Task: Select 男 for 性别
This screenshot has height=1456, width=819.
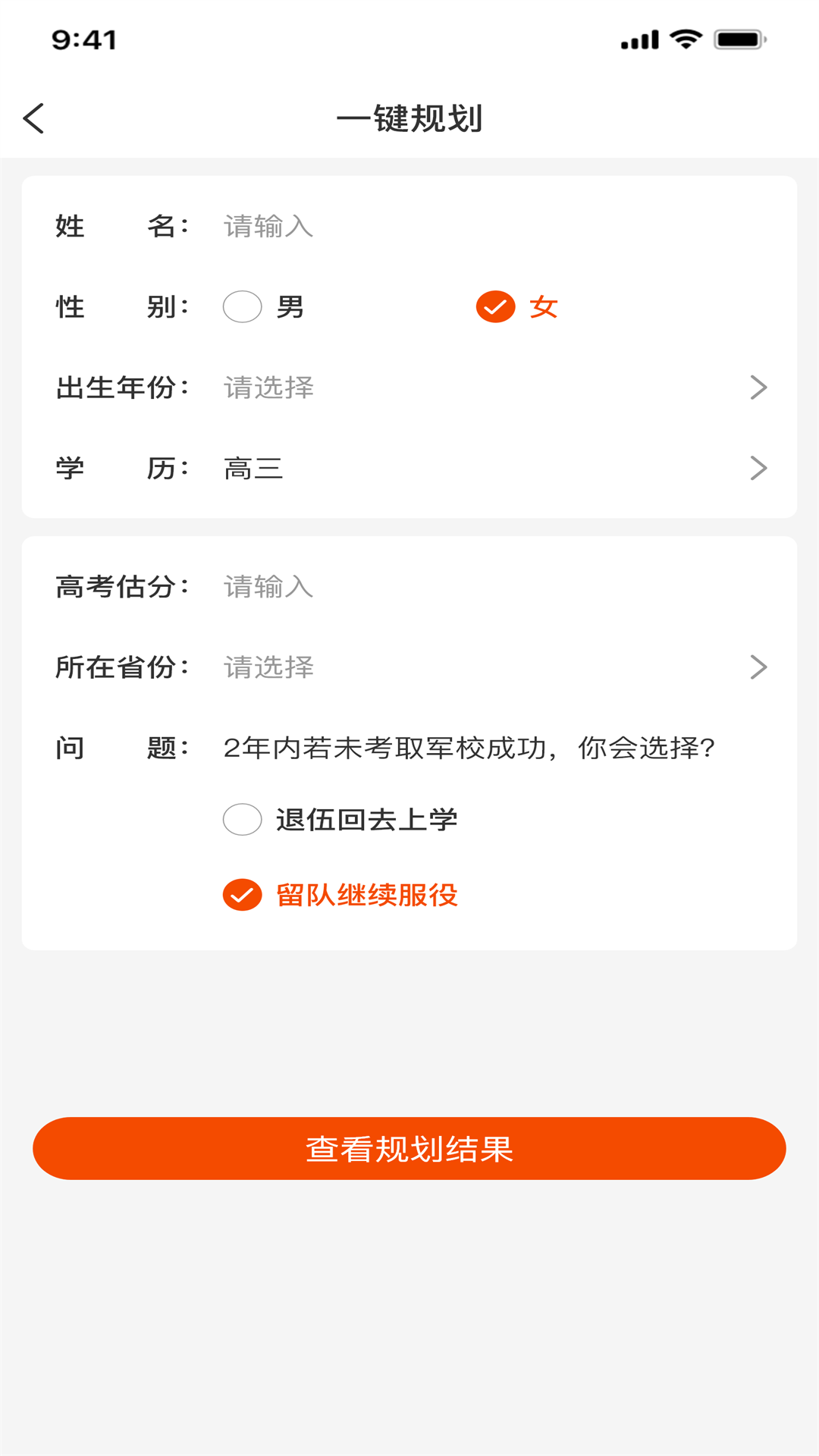Action: [x=242, y=307]
